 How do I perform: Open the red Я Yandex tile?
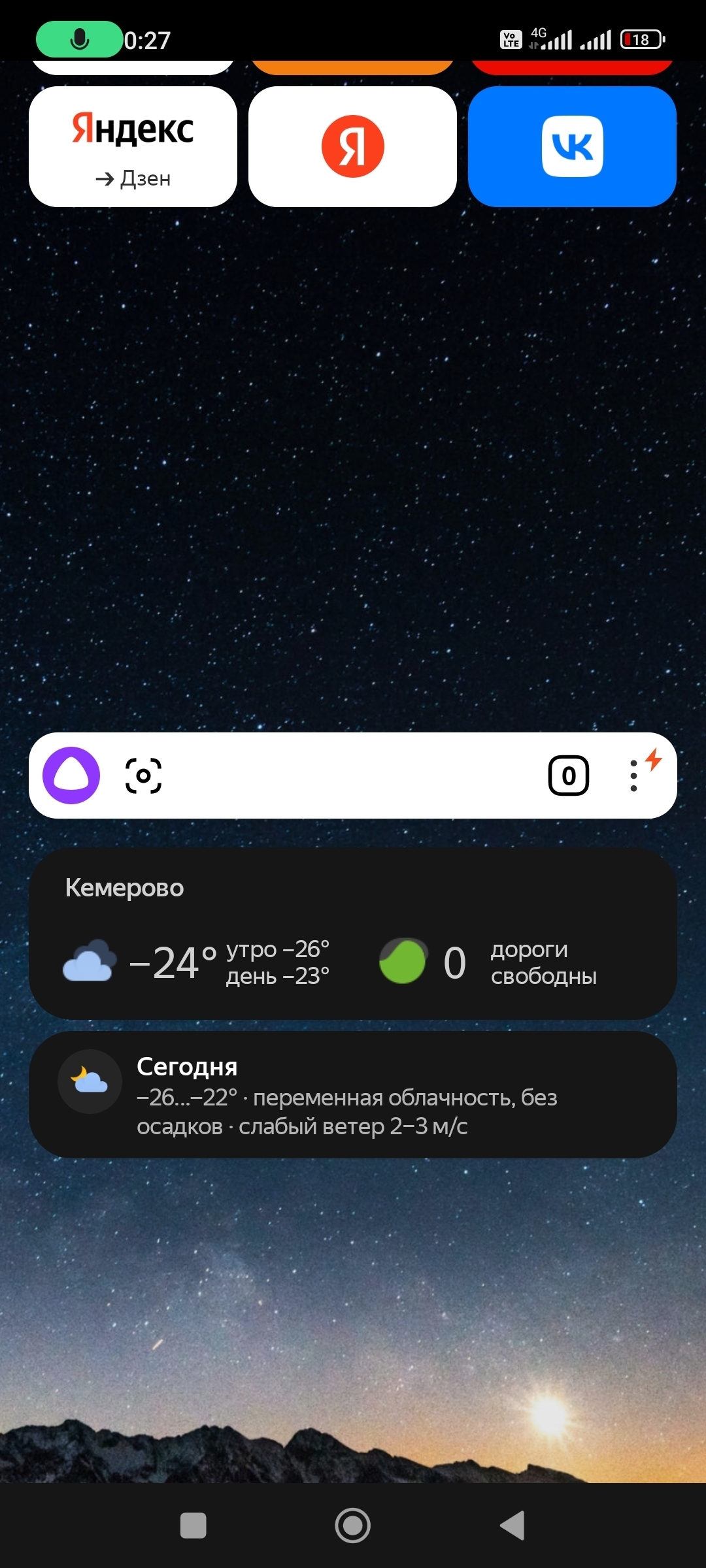pos(352,147)
